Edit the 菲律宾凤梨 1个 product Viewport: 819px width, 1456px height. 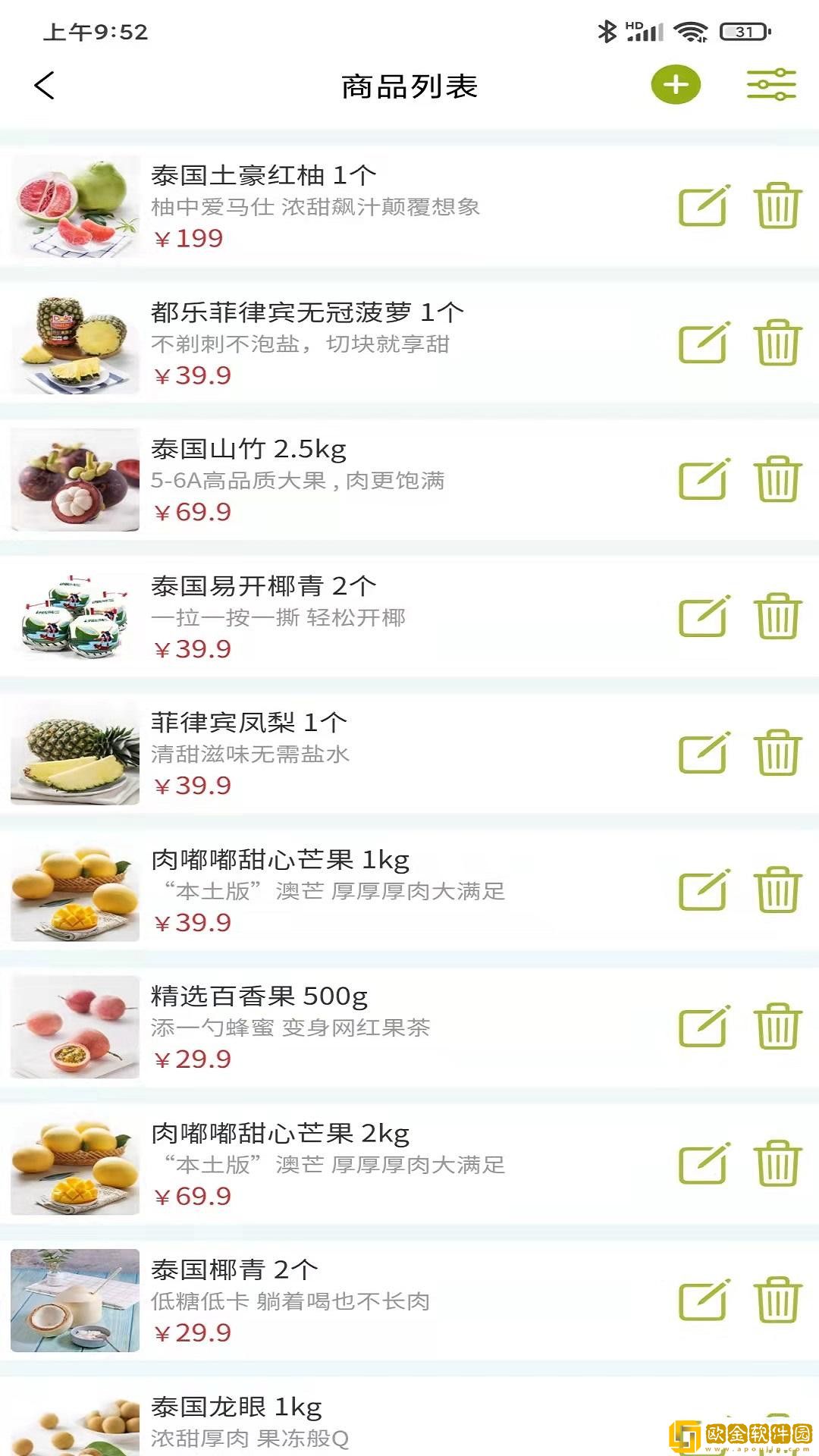(x=704, y=753)
